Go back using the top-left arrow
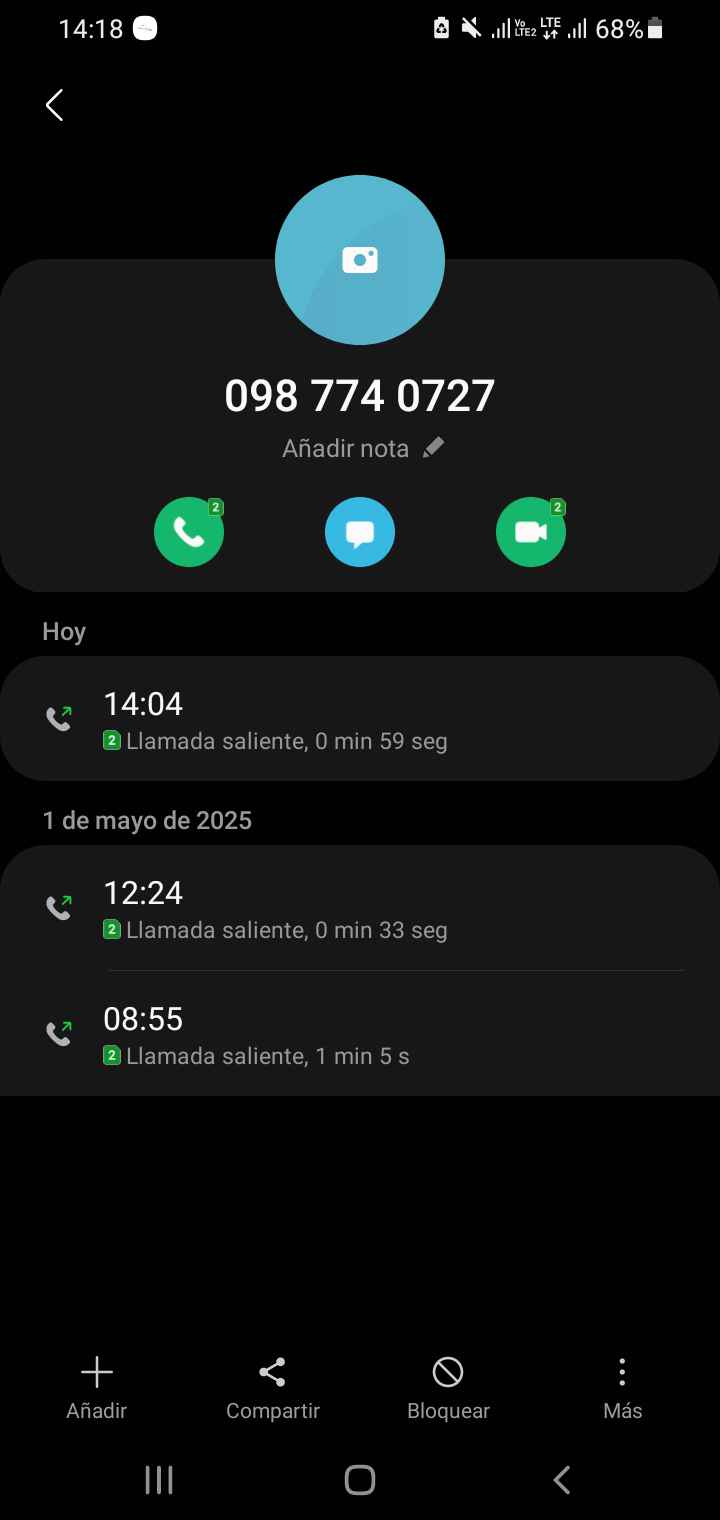This screenshot has width=720, height=1520. tap(55, 105)
